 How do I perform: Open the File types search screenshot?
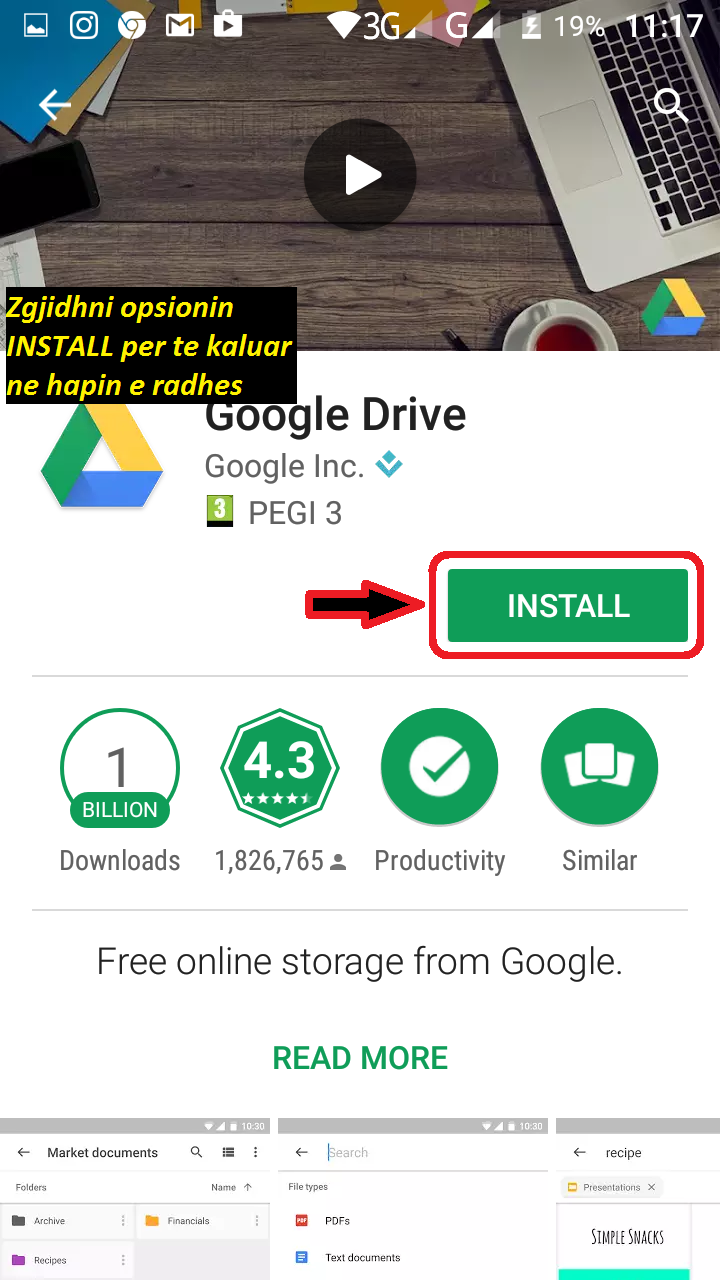[413, 1199]
